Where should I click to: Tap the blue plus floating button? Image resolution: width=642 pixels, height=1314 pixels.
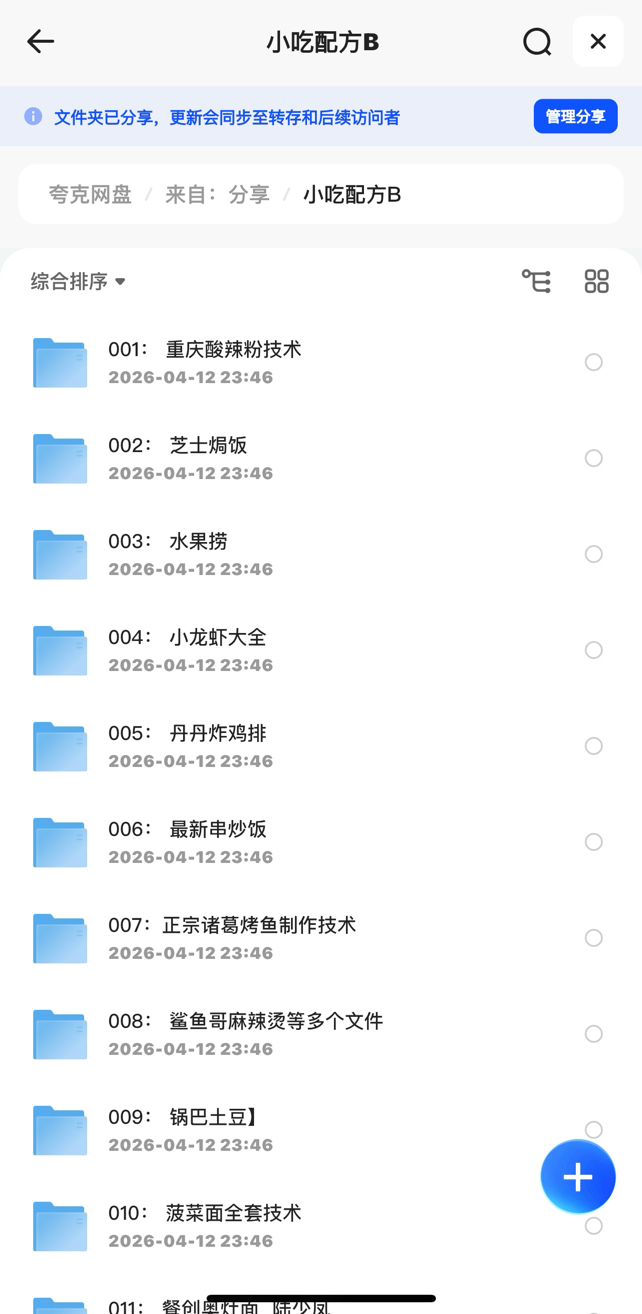578,1177
